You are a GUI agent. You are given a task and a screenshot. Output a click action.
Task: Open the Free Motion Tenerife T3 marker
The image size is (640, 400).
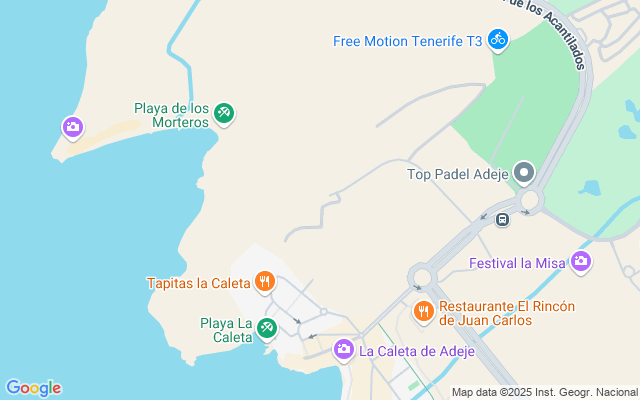point(498,41)
